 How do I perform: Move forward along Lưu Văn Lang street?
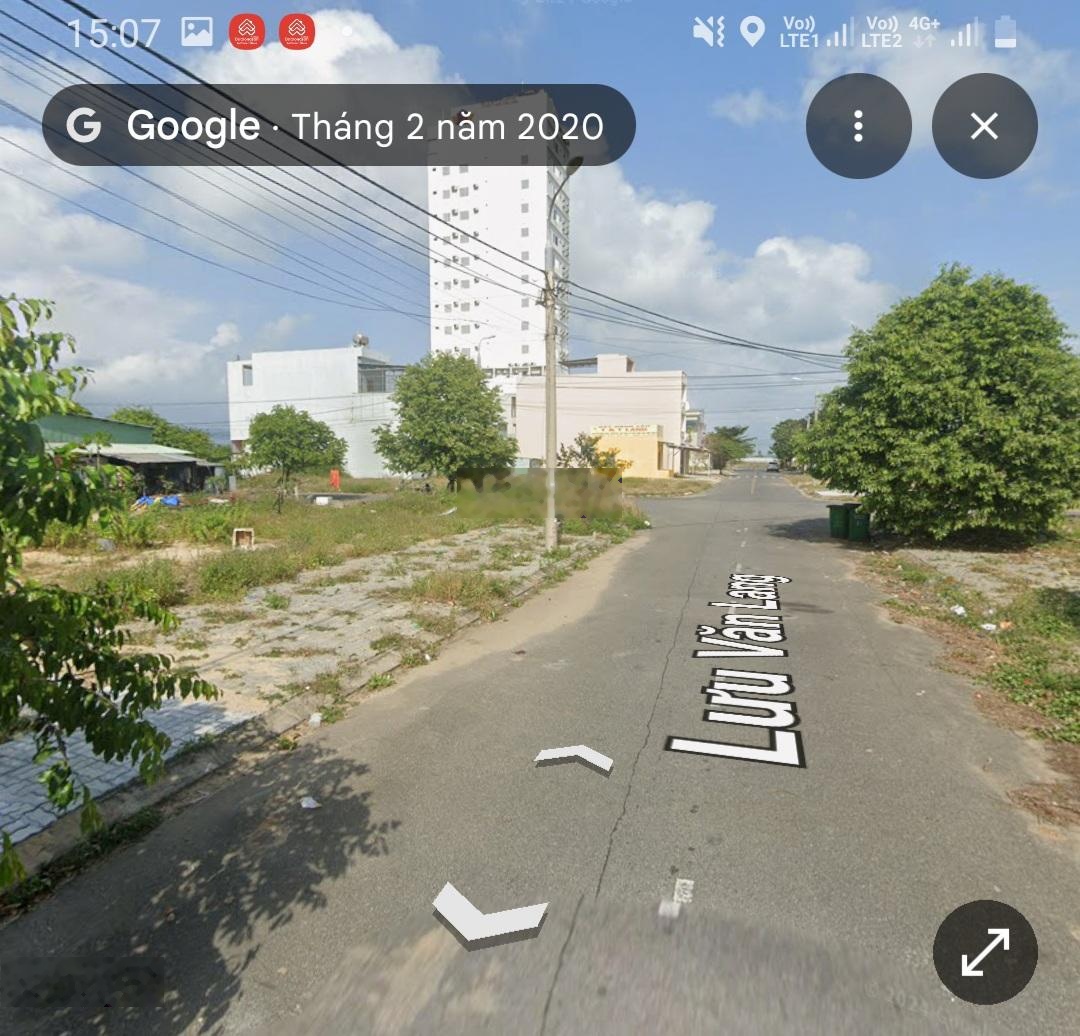pyautogui.click(x=574, y=758)
